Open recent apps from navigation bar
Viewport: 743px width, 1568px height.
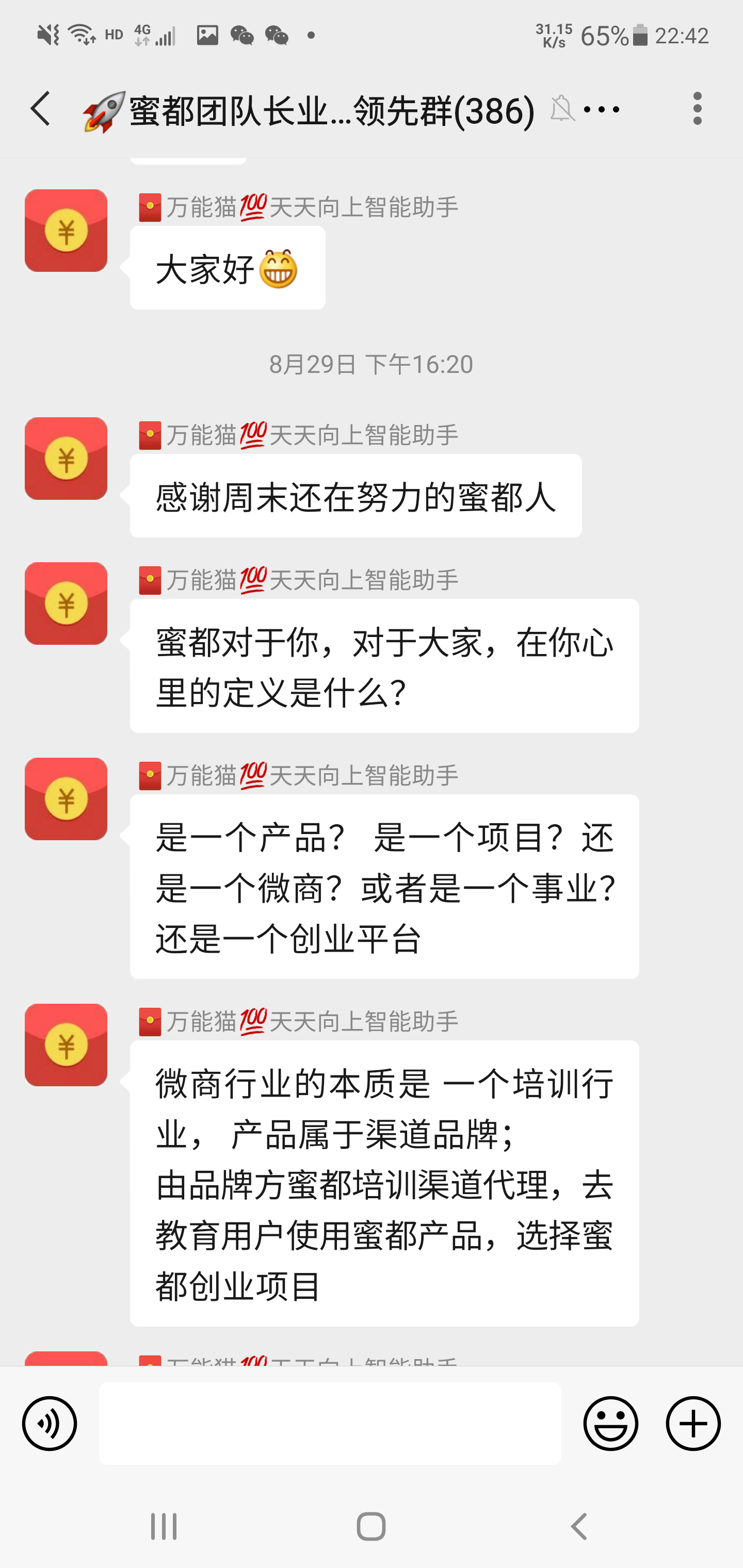click(164, 1527)
